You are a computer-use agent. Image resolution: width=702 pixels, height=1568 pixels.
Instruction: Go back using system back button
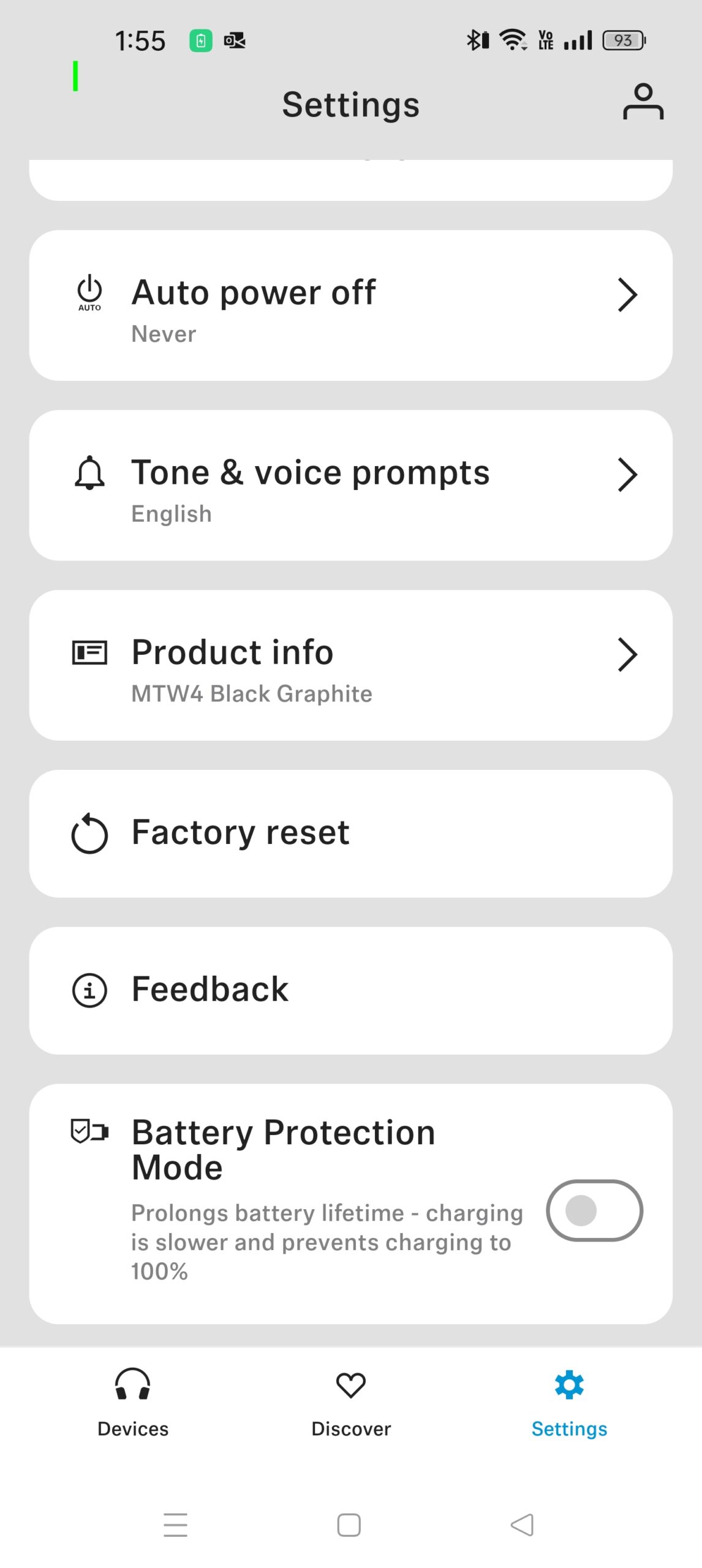click(x=523, y=1525)
